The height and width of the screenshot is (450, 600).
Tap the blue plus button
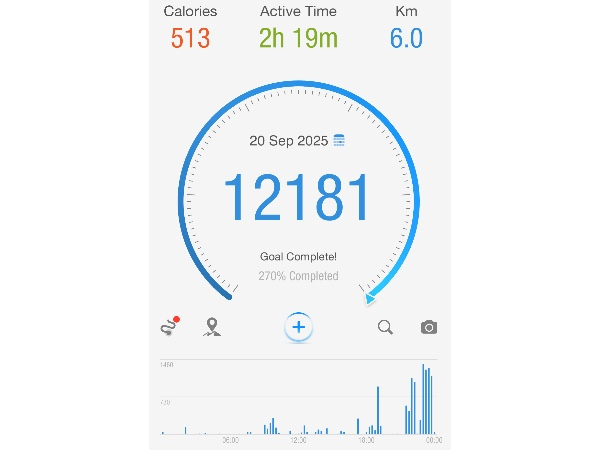[300, 327]
